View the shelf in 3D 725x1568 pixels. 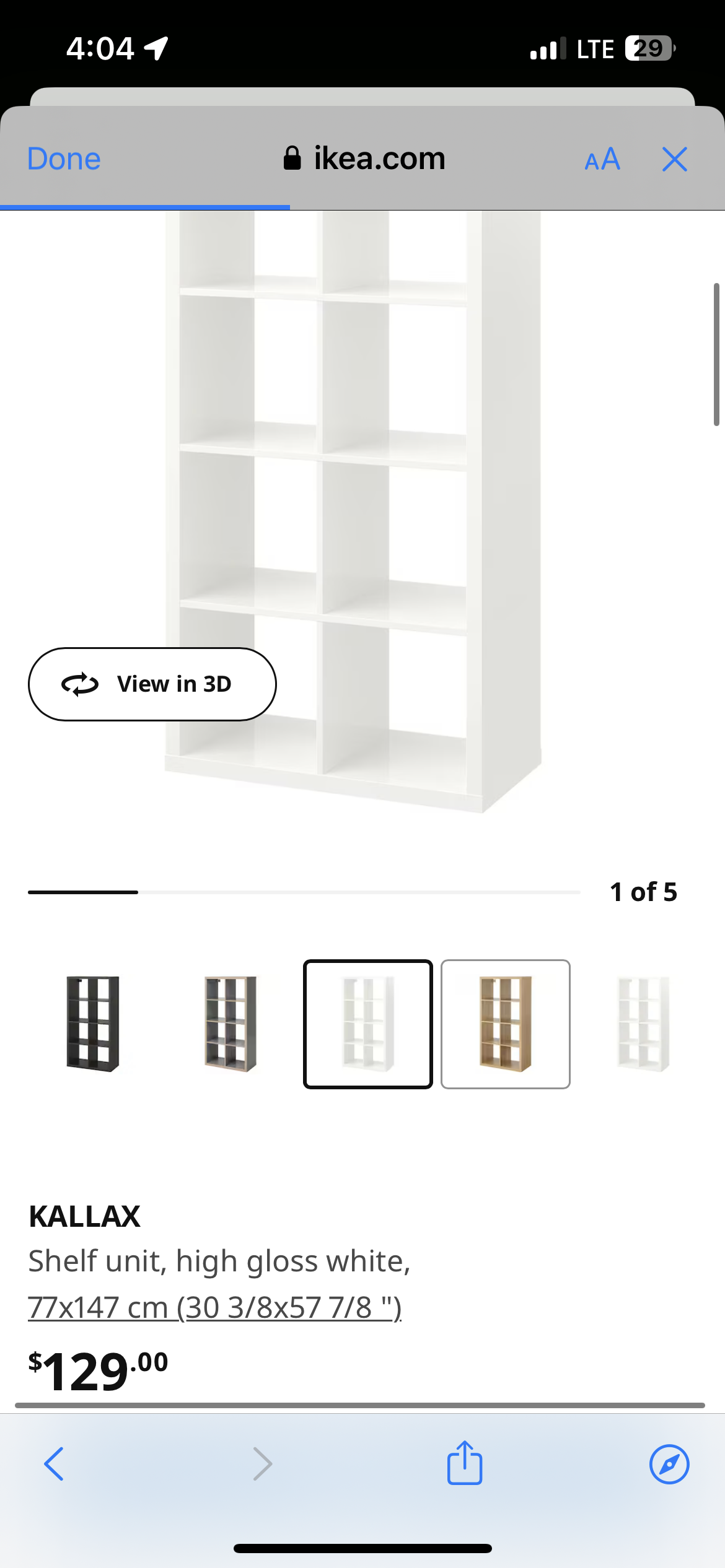click(x=152, y=684)
